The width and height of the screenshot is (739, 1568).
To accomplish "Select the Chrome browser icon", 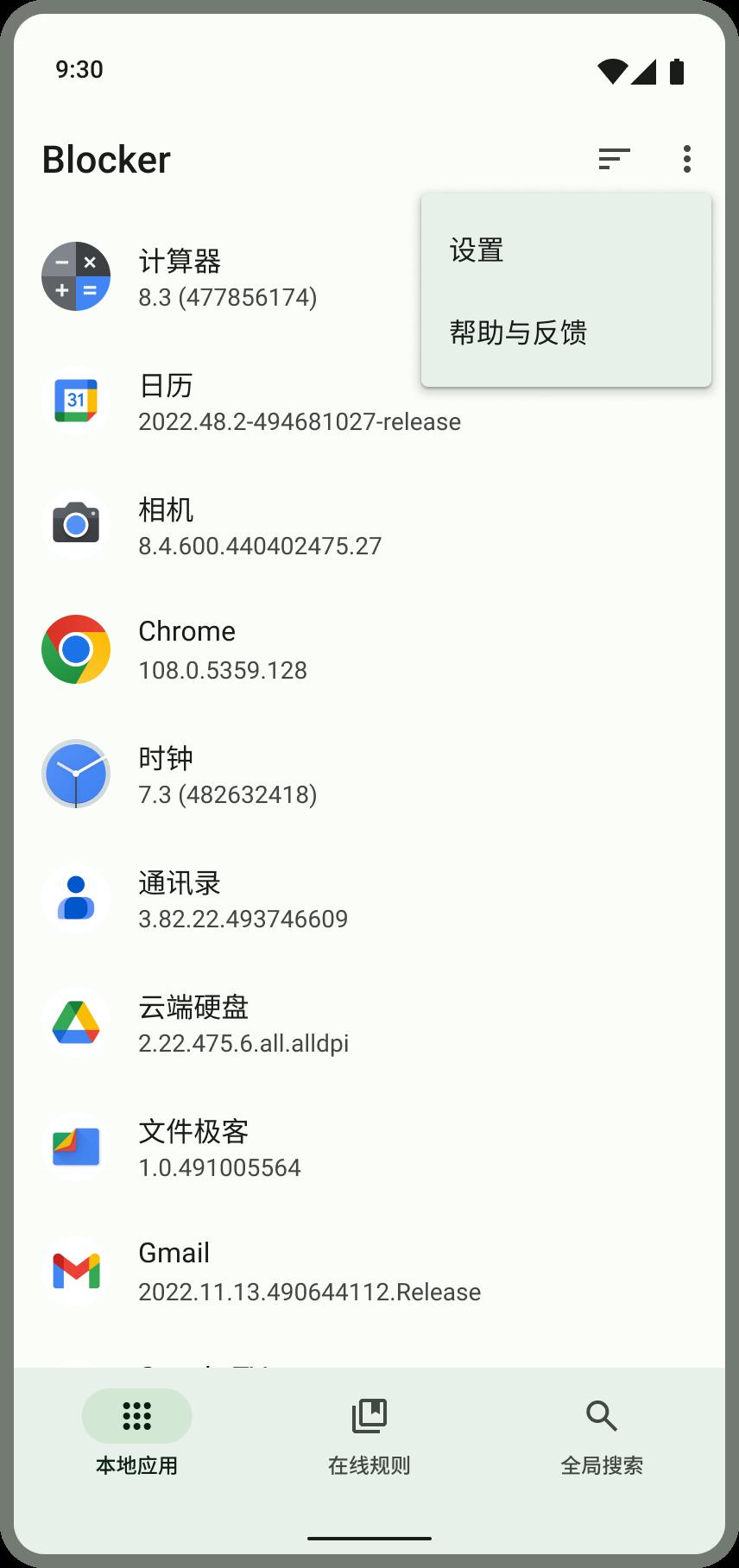I will 76,649.
